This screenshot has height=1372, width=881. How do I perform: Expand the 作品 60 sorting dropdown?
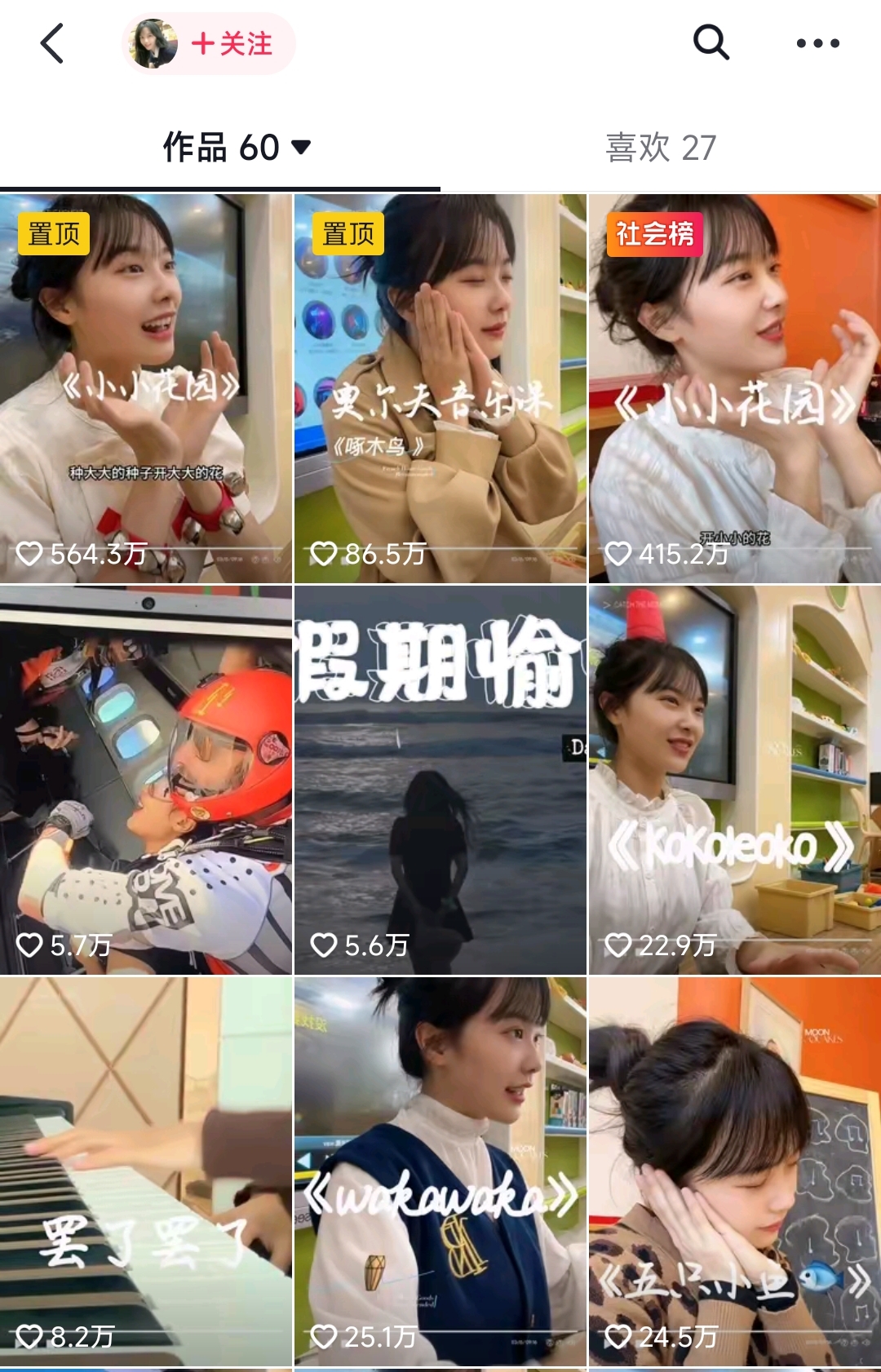click(301, 148)
